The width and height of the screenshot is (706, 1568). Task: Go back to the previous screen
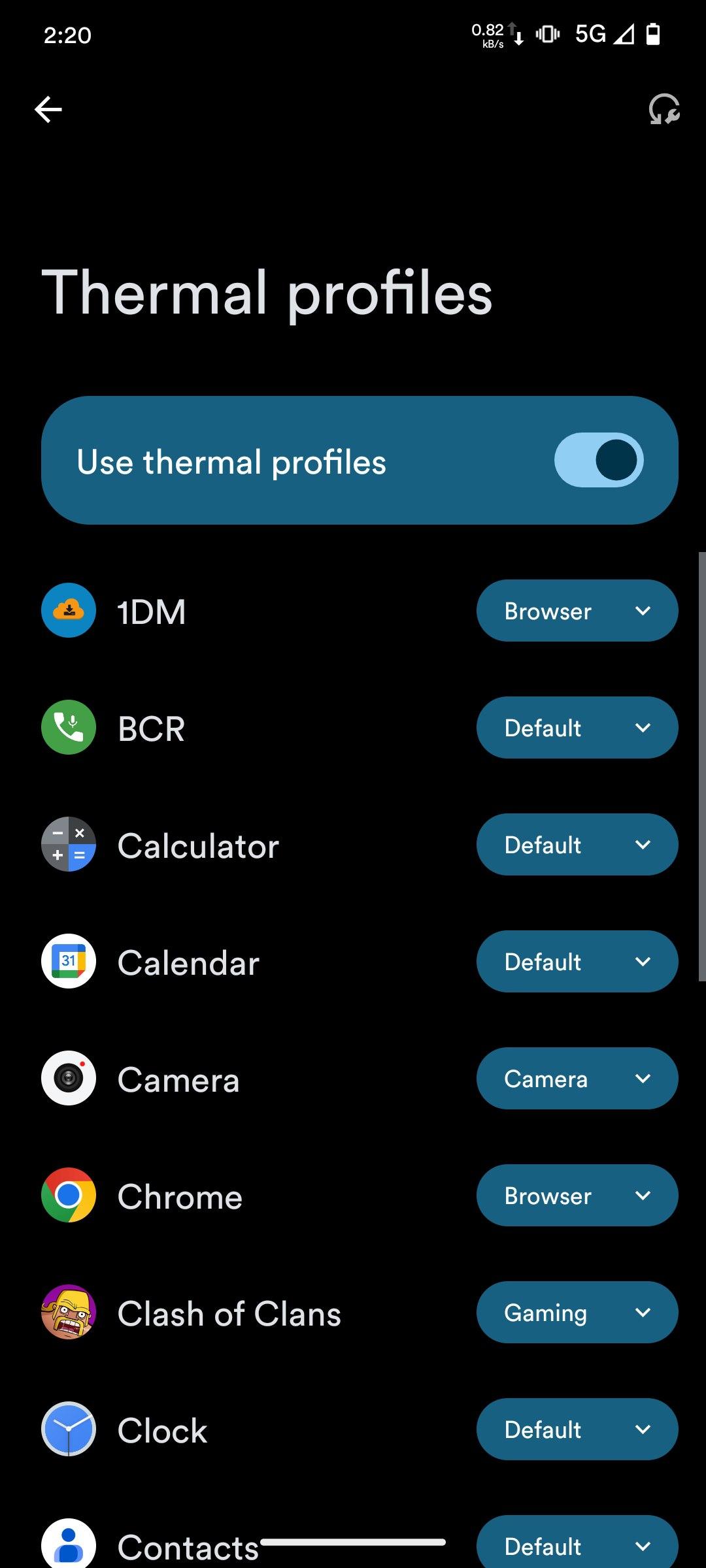(x=48, y=109)
